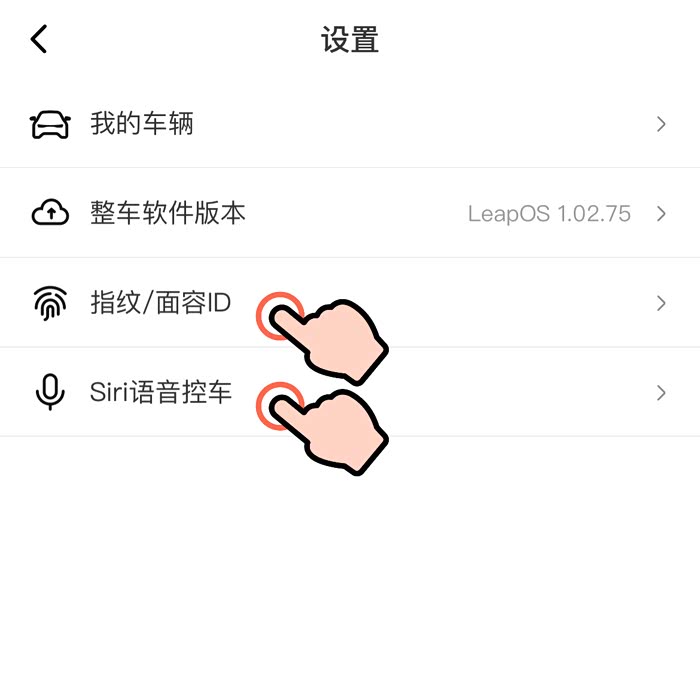Open 整车软件版本 LeapOS details

point(350,213)
